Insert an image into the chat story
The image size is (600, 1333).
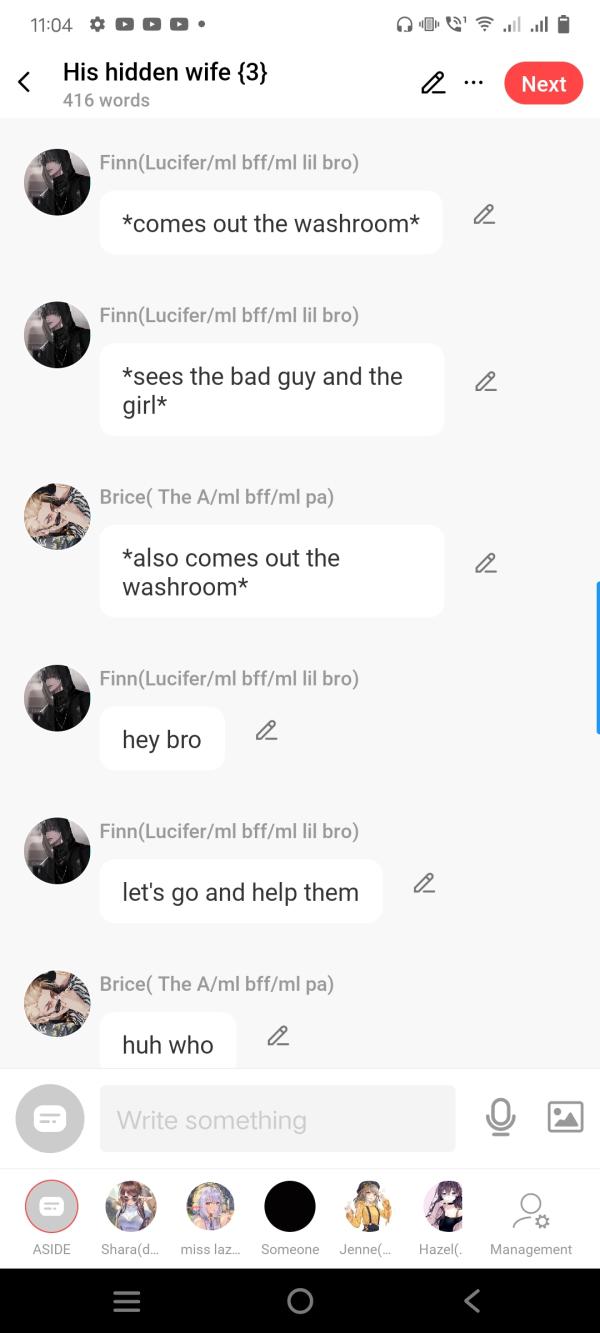click(x=565, y=1117)
